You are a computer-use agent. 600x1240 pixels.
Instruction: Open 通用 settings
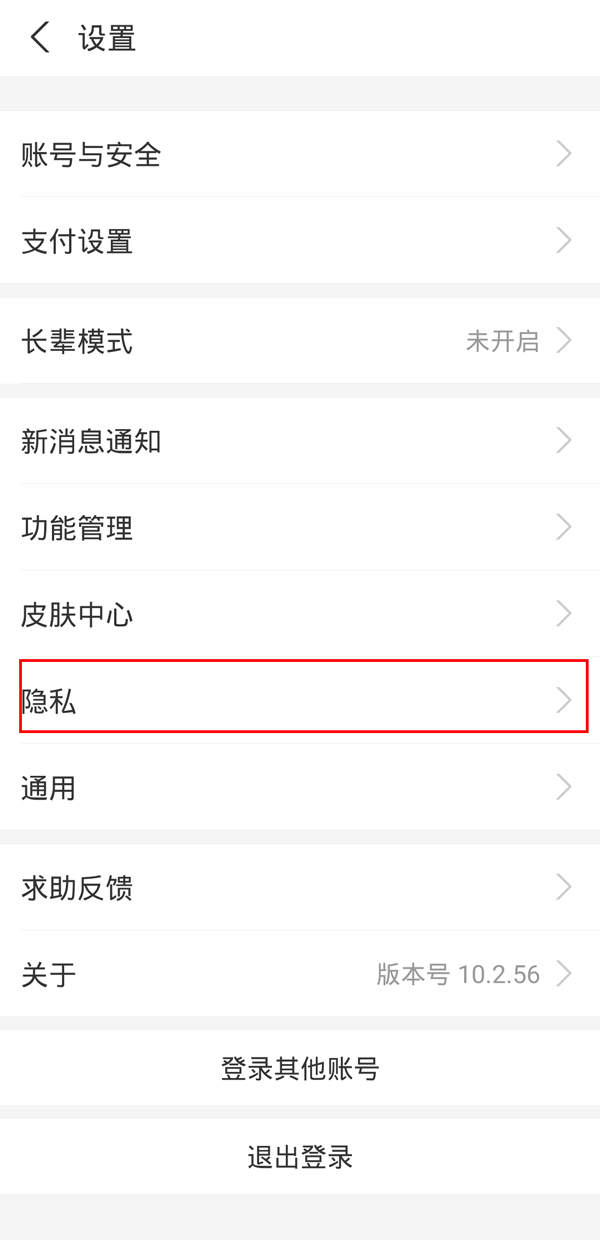pos(300,788)
